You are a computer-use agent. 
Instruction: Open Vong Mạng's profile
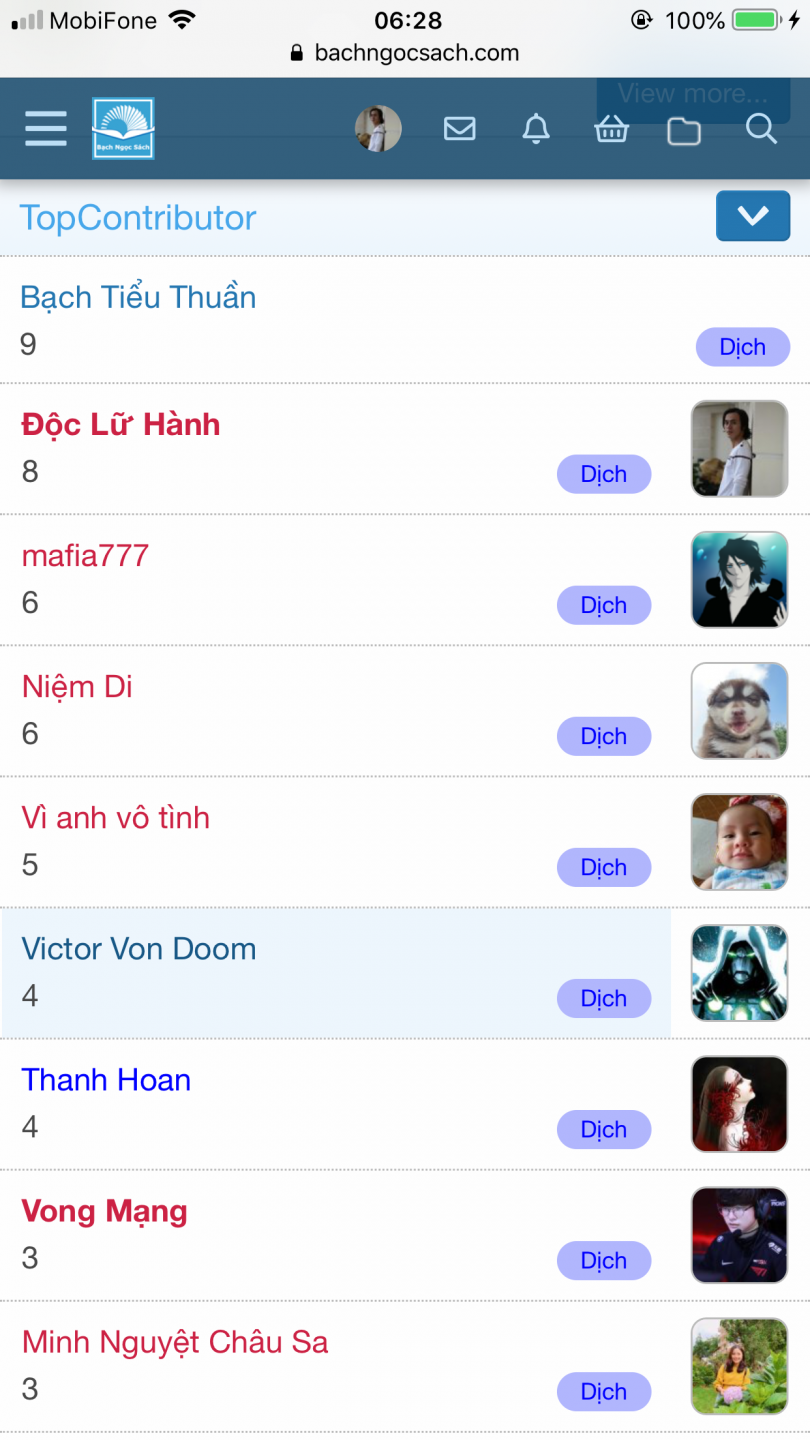105,1211
